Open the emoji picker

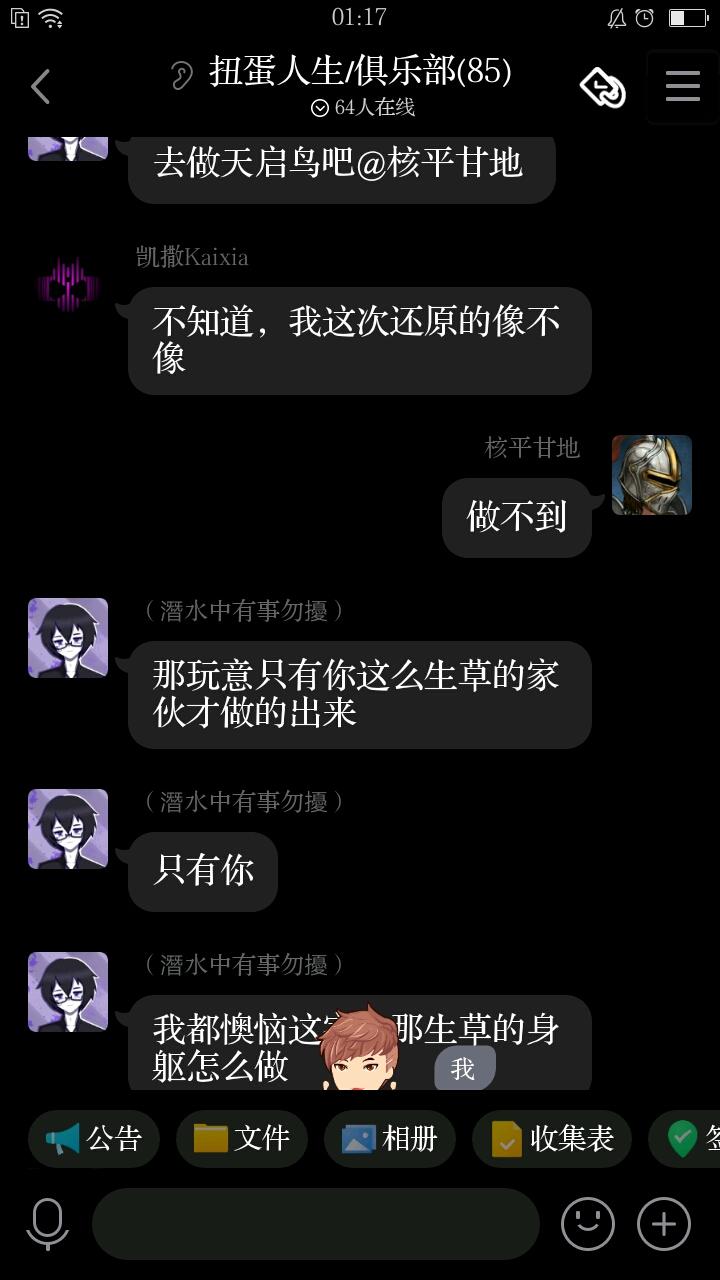(x=587, y=1223)
